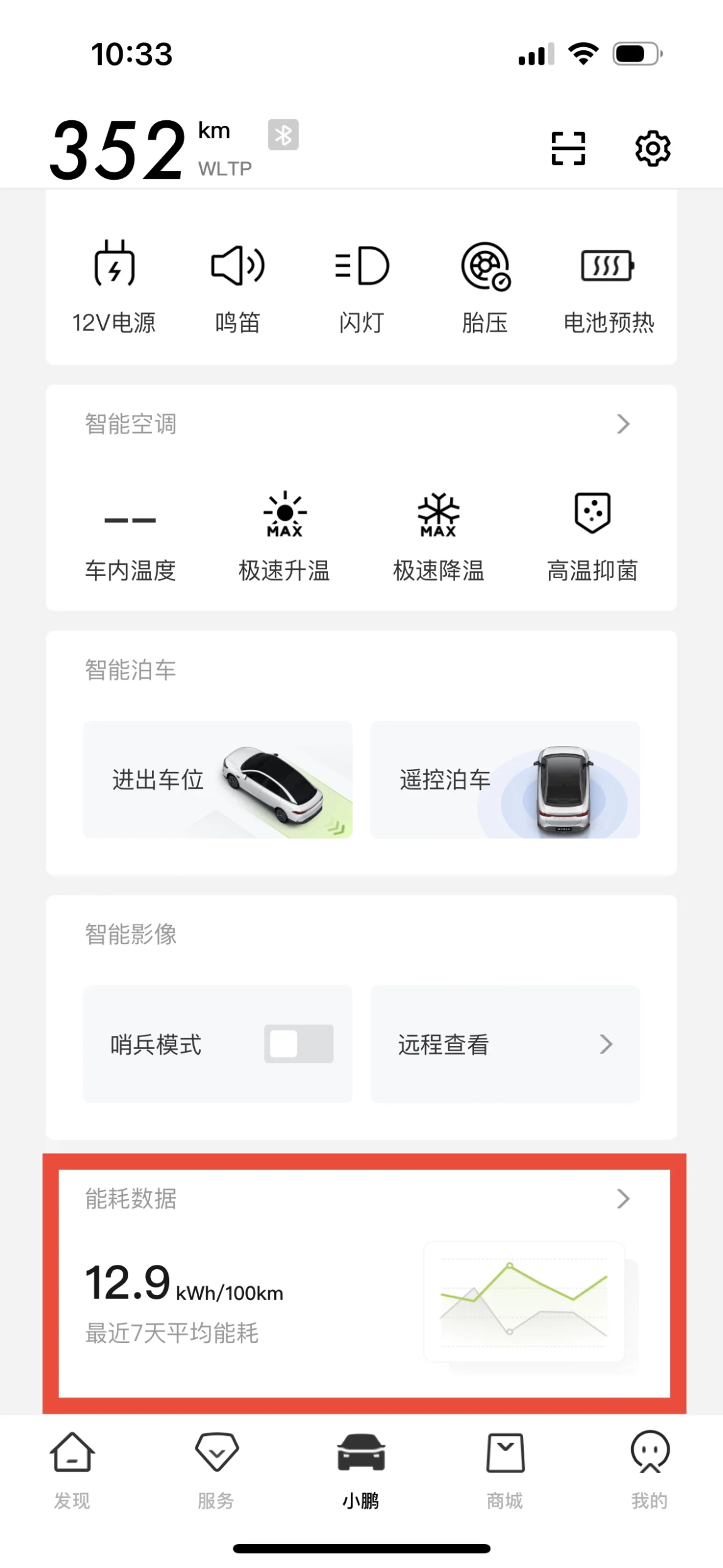Open the 能耗数据 energy consumption card
Screen dimensions: 723x1568
(363, 1283)
